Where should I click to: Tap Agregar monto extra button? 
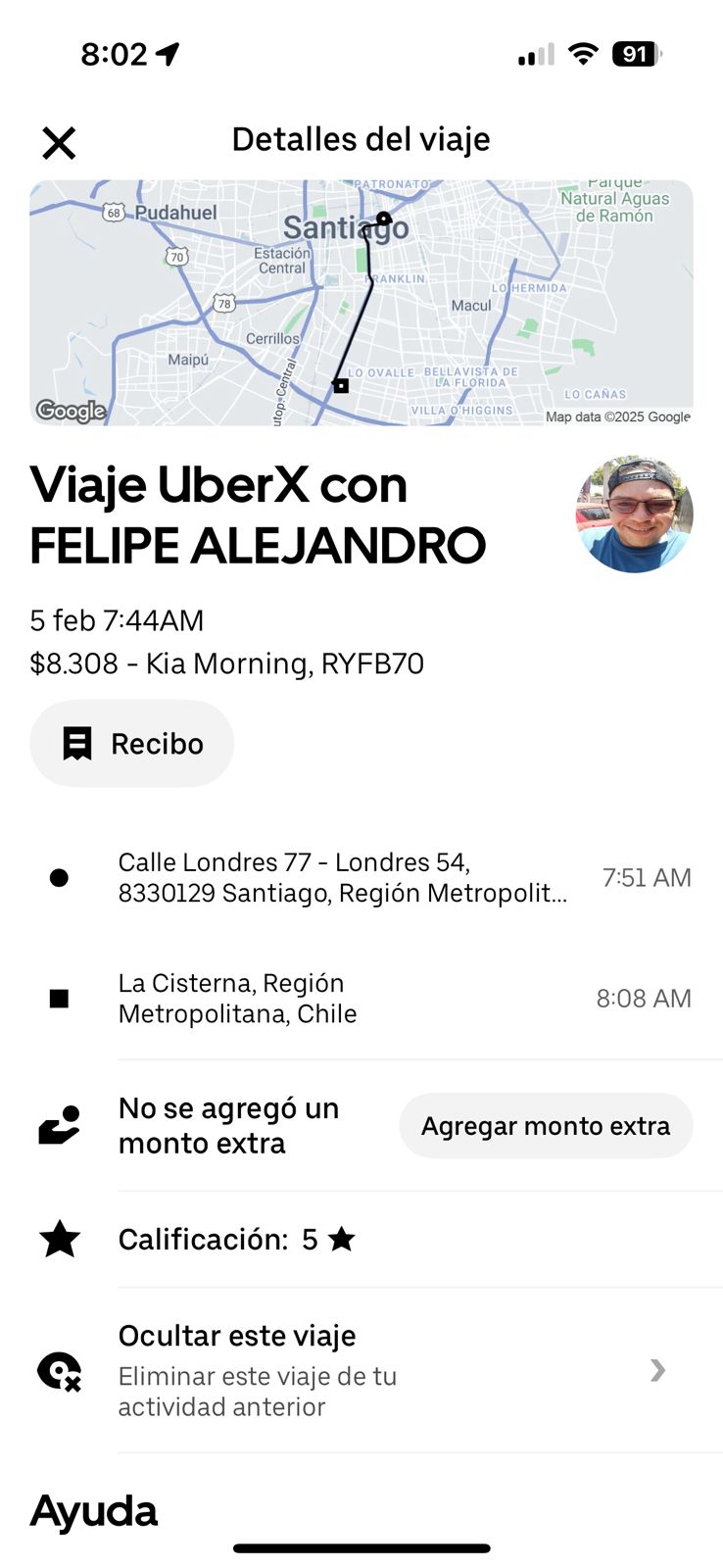[546, 1126]
